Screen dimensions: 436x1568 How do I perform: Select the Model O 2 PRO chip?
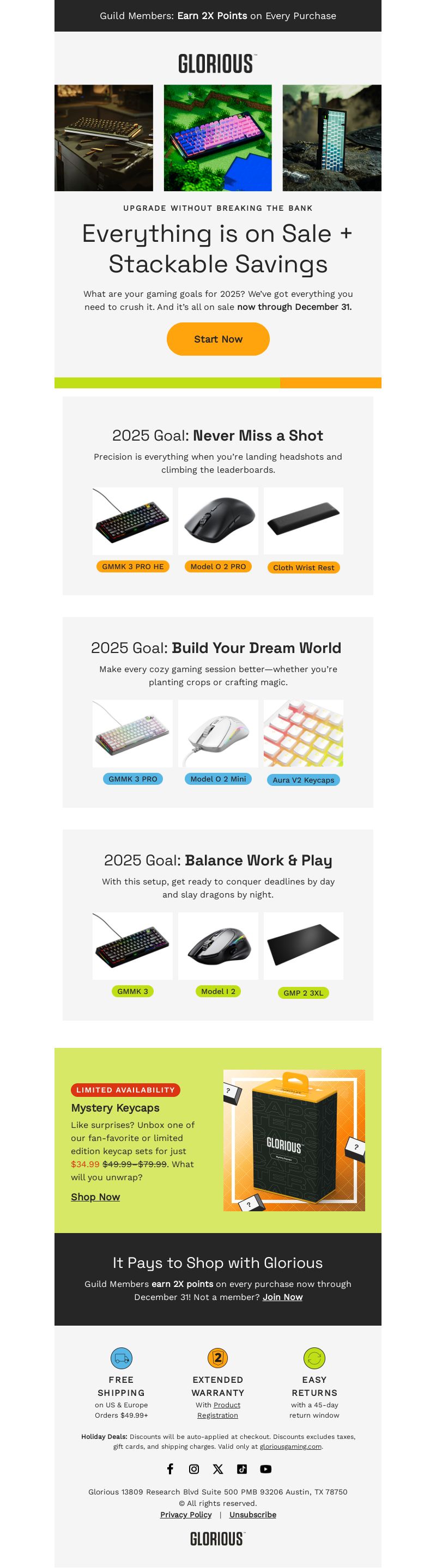217,566
